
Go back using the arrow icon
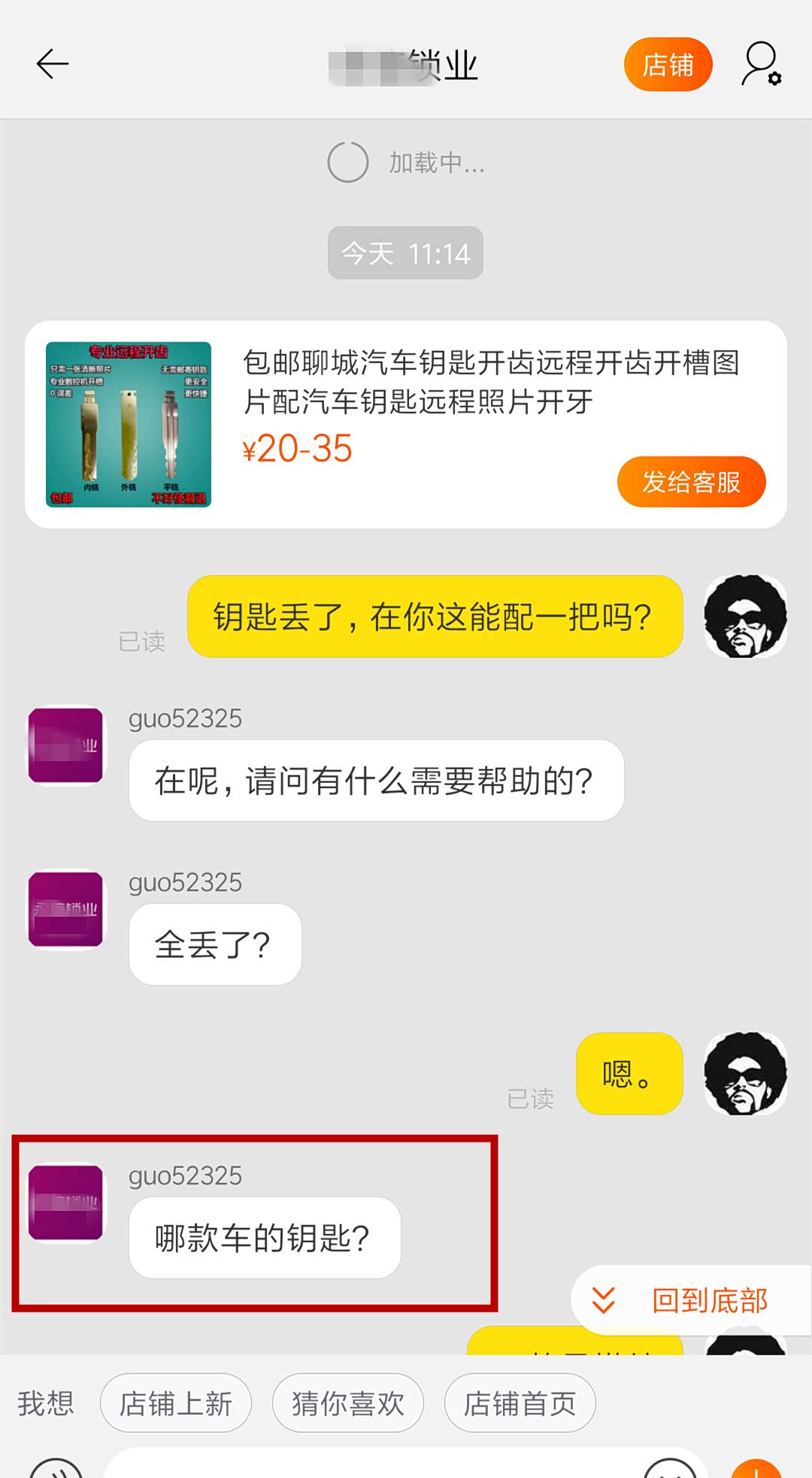tap(53, 64)
